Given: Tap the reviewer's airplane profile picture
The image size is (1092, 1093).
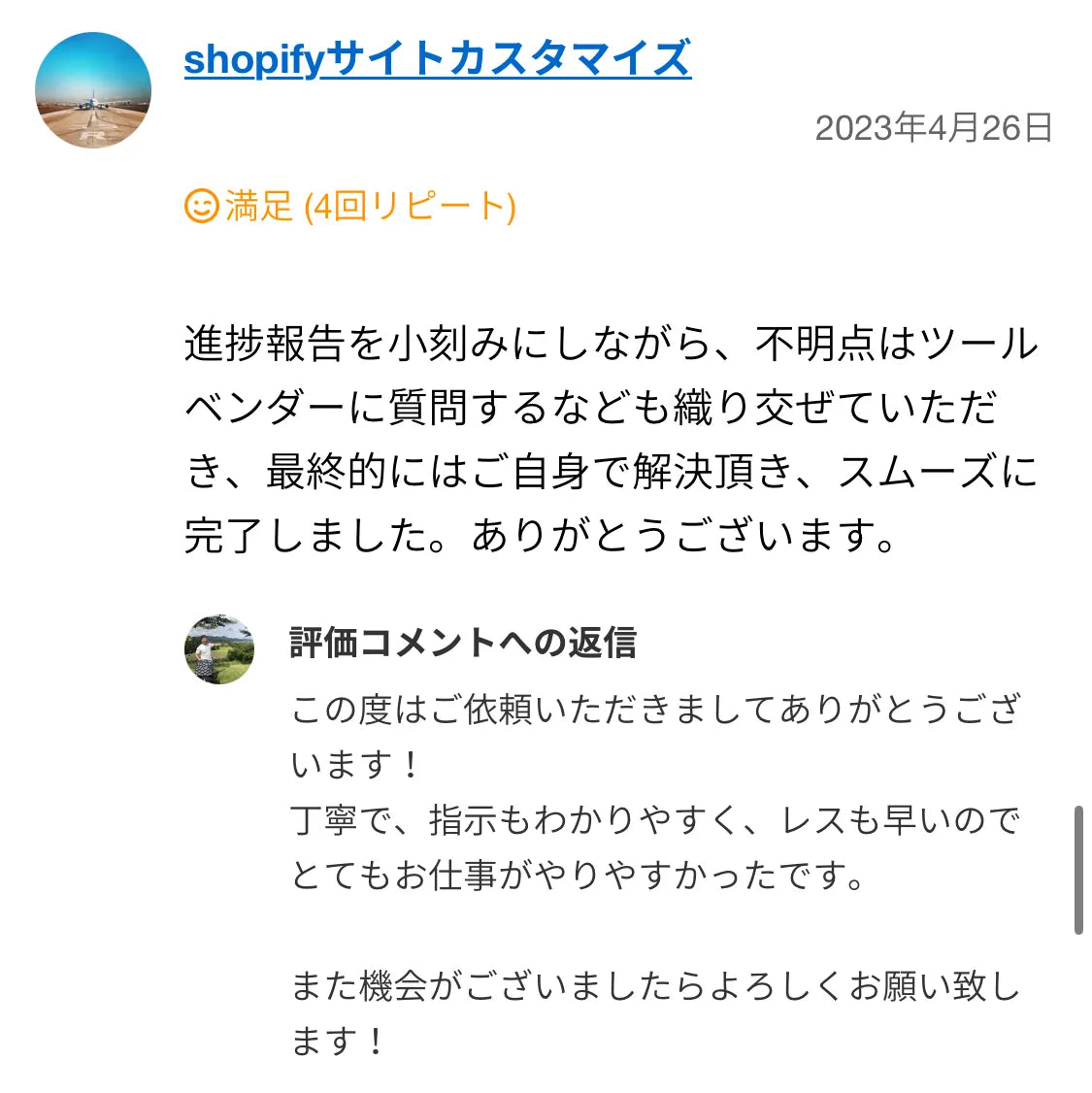Looking at the screenshot, I should tap(93, 90).
